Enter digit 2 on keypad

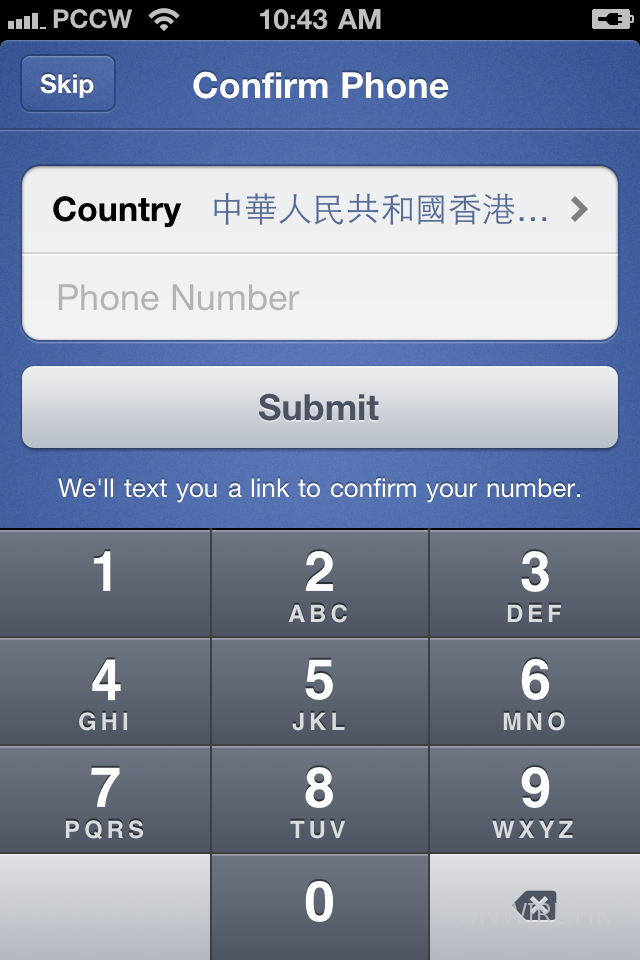tap(320, 583)
